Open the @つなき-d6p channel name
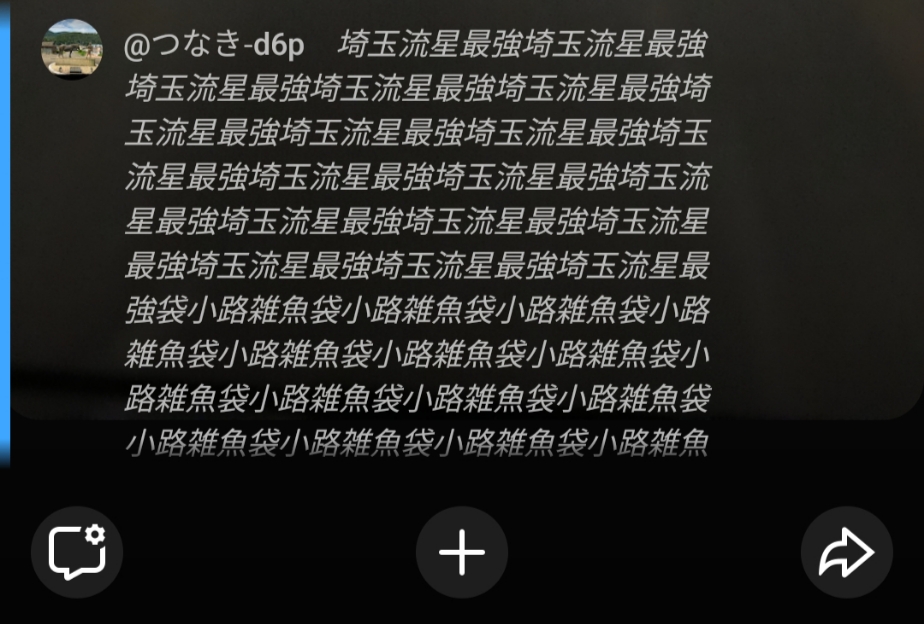 [213, 46]
